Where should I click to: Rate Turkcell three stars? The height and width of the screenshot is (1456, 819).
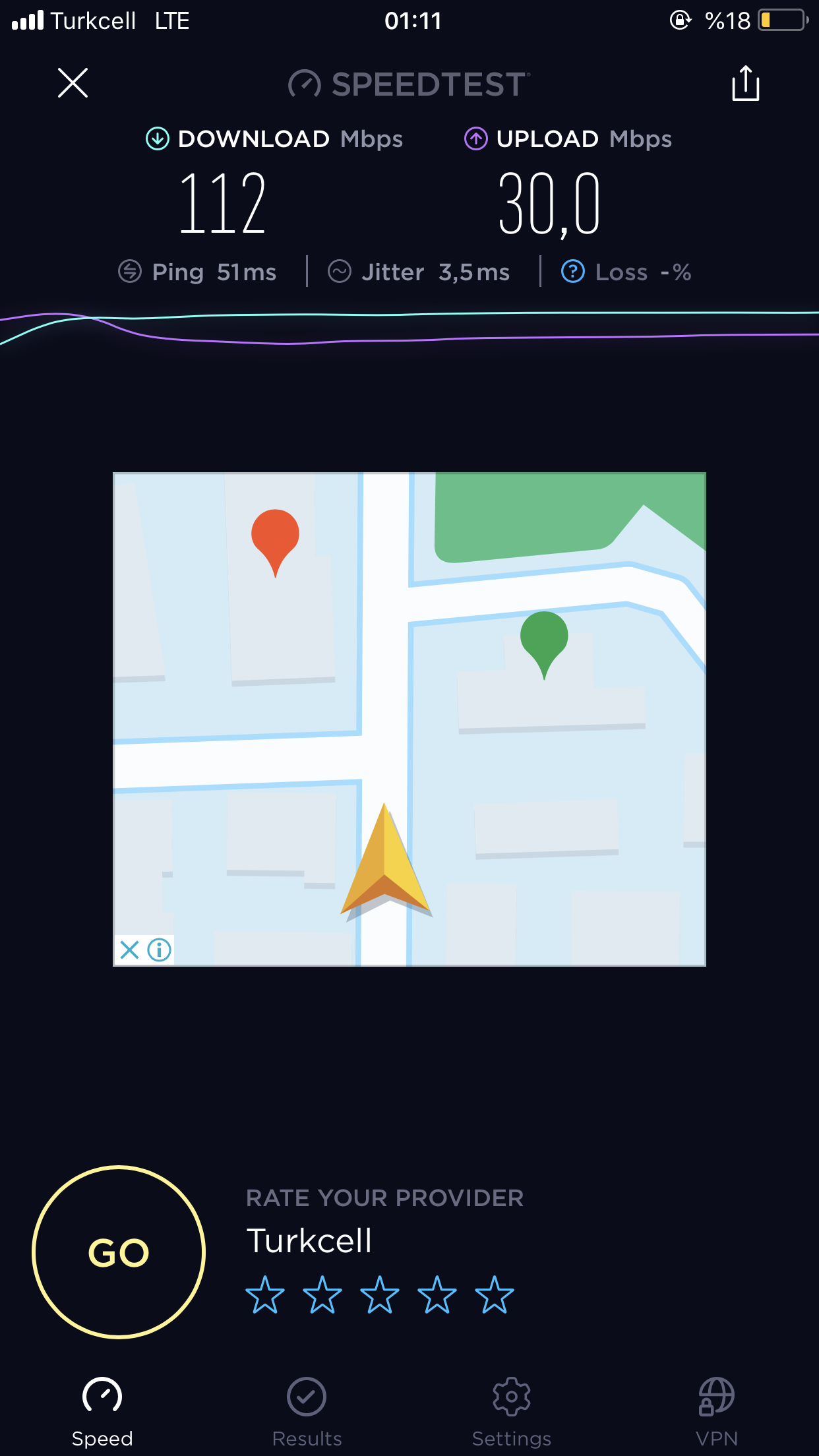click(380, 1294)
